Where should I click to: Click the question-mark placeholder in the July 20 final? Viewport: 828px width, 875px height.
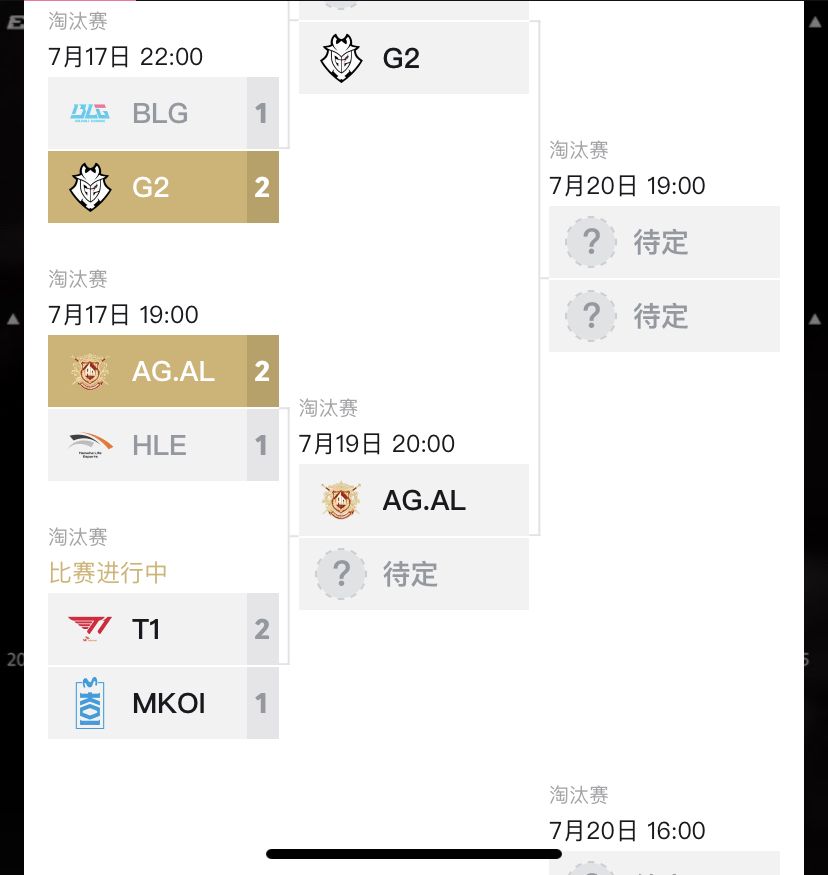point(590,242)
